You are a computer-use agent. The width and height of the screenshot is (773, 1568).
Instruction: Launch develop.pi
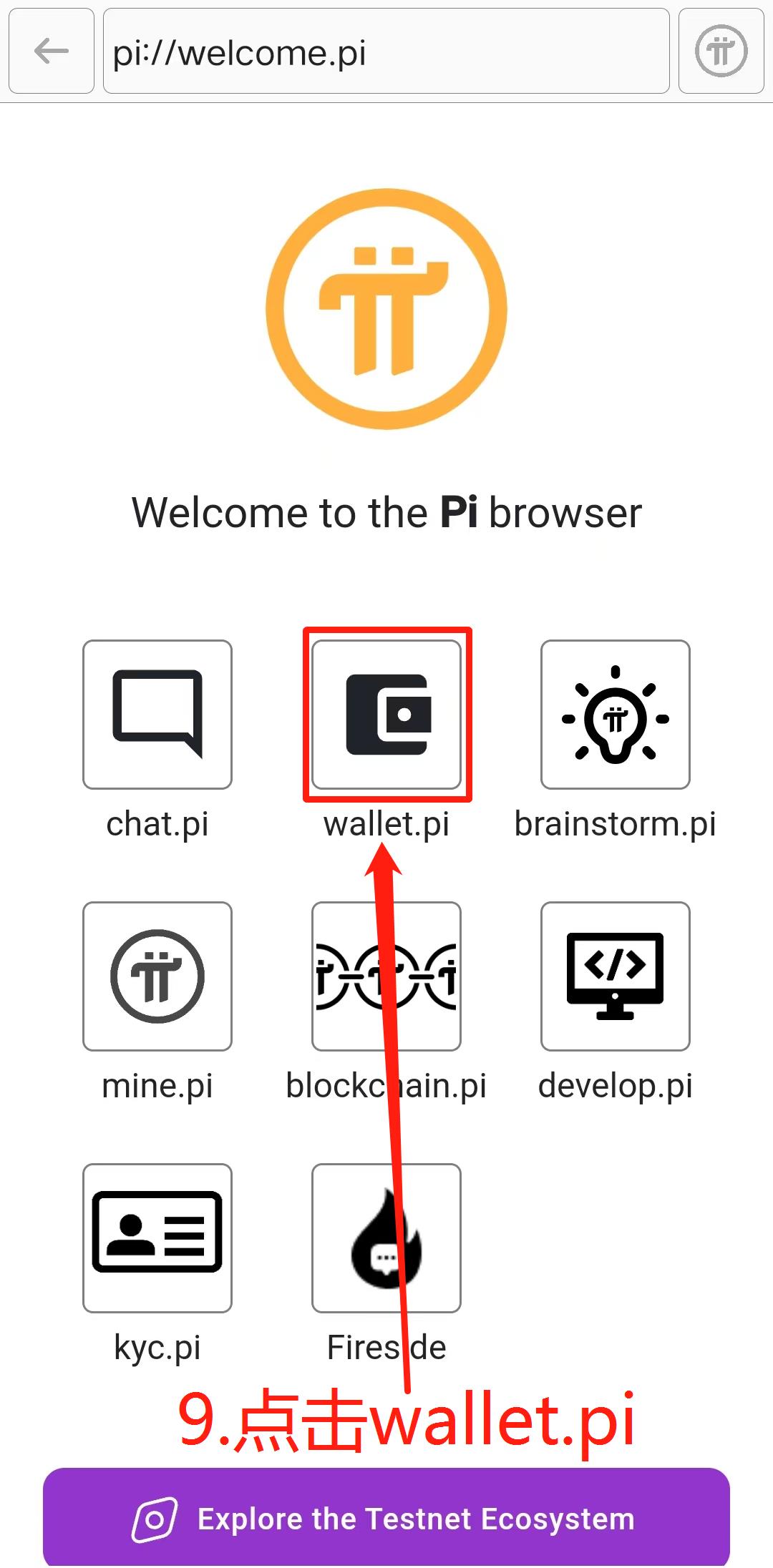coord(616,976)
